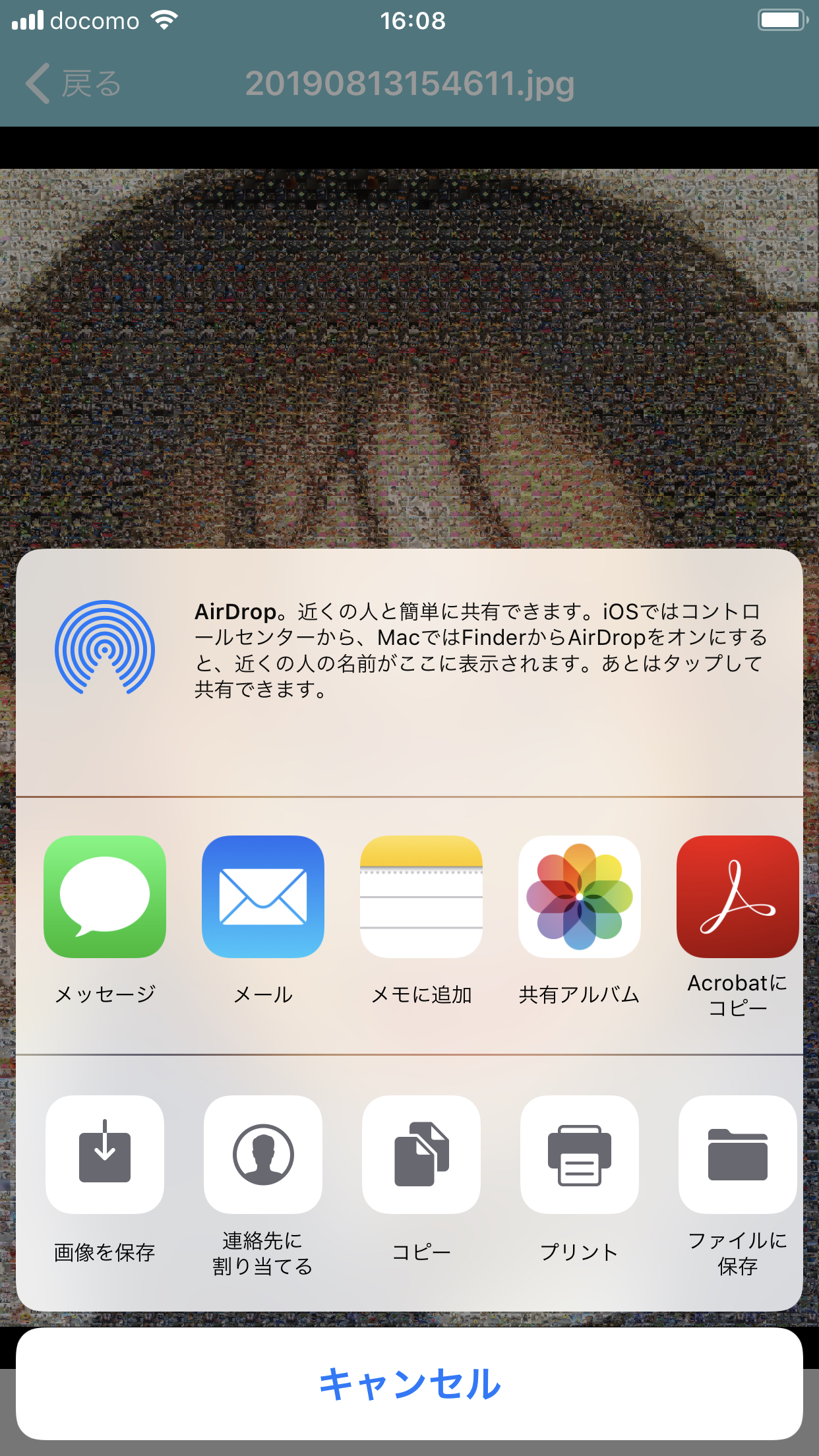Dismiss share sheet with キャンセル
This screenshot has height=1456, width=819.
(409, 1383)
